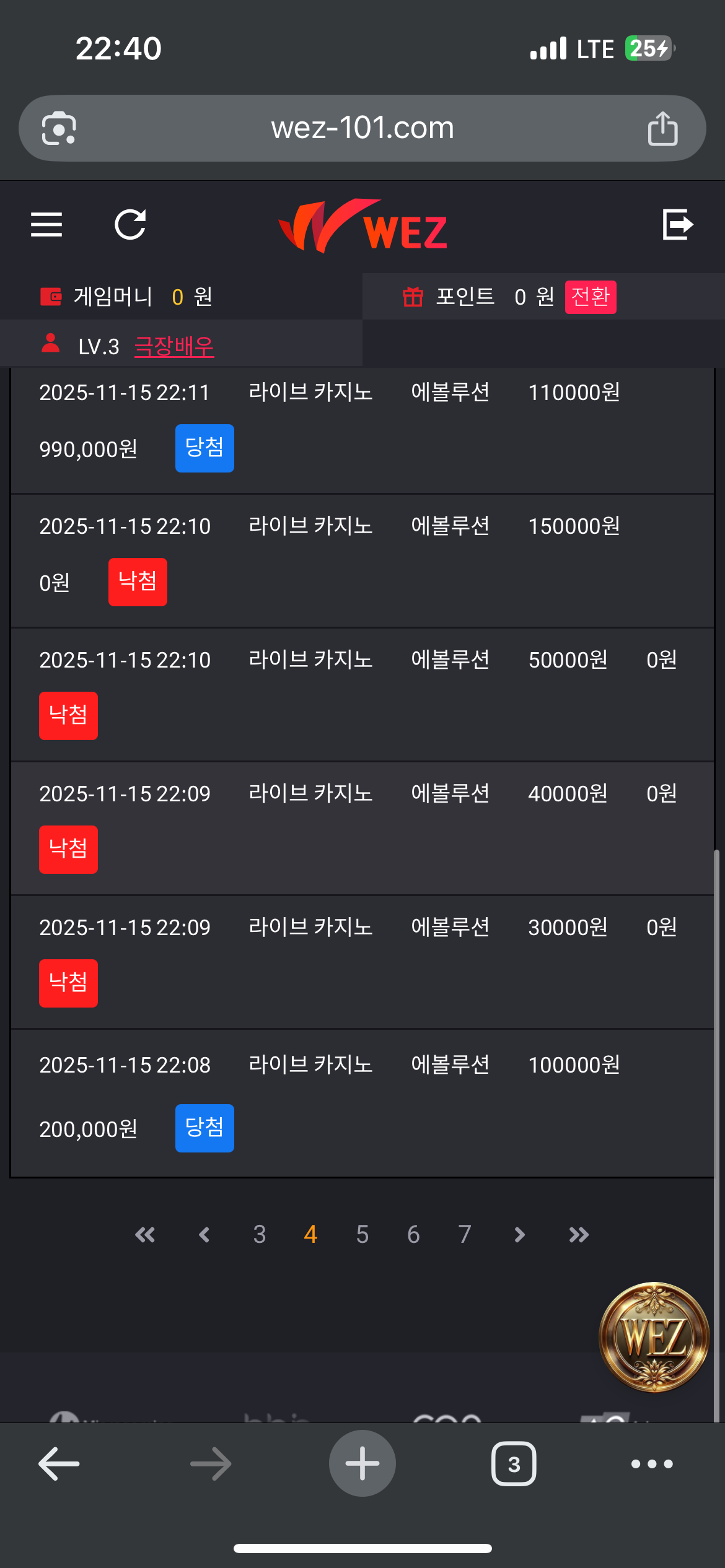Tap the floating gold WEZ badge
This screenshot has height=1568, width=725.
(x=654, y=1336)
